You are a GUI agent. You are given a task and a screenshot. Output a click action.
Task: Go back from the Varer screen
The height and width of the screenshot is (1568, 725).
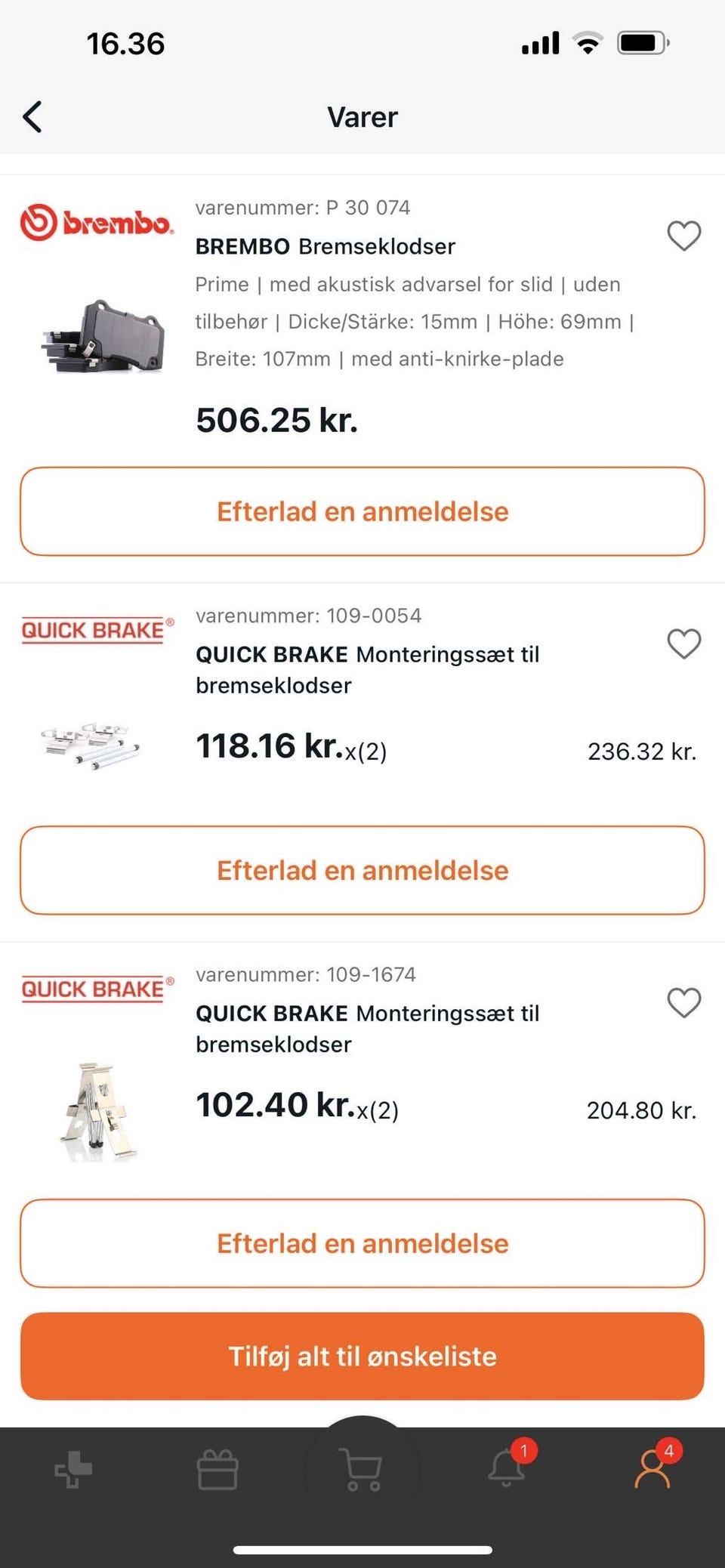tap(32, 117)
